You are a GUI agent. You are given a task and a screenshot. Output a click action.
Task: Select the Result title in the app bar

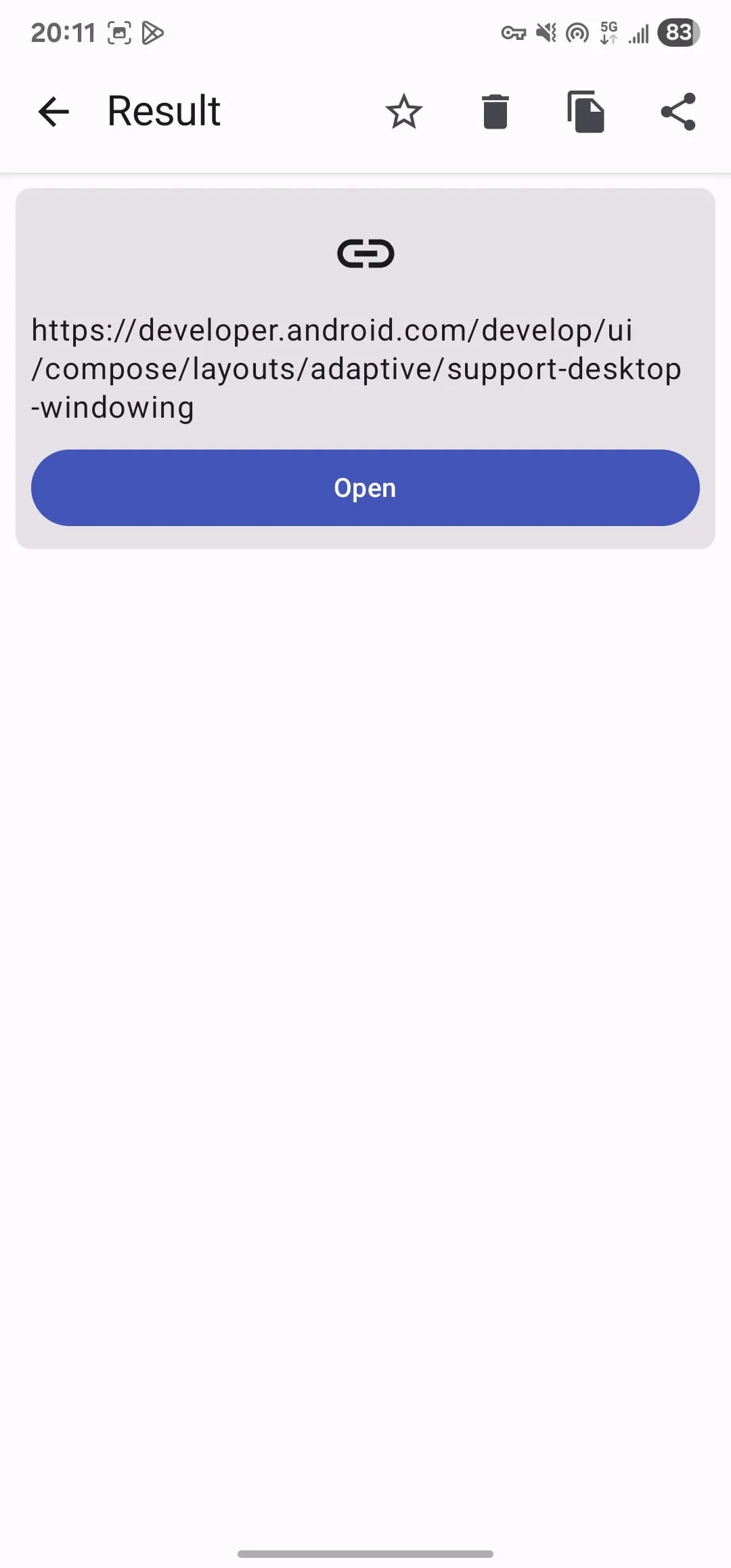[162, 110]
